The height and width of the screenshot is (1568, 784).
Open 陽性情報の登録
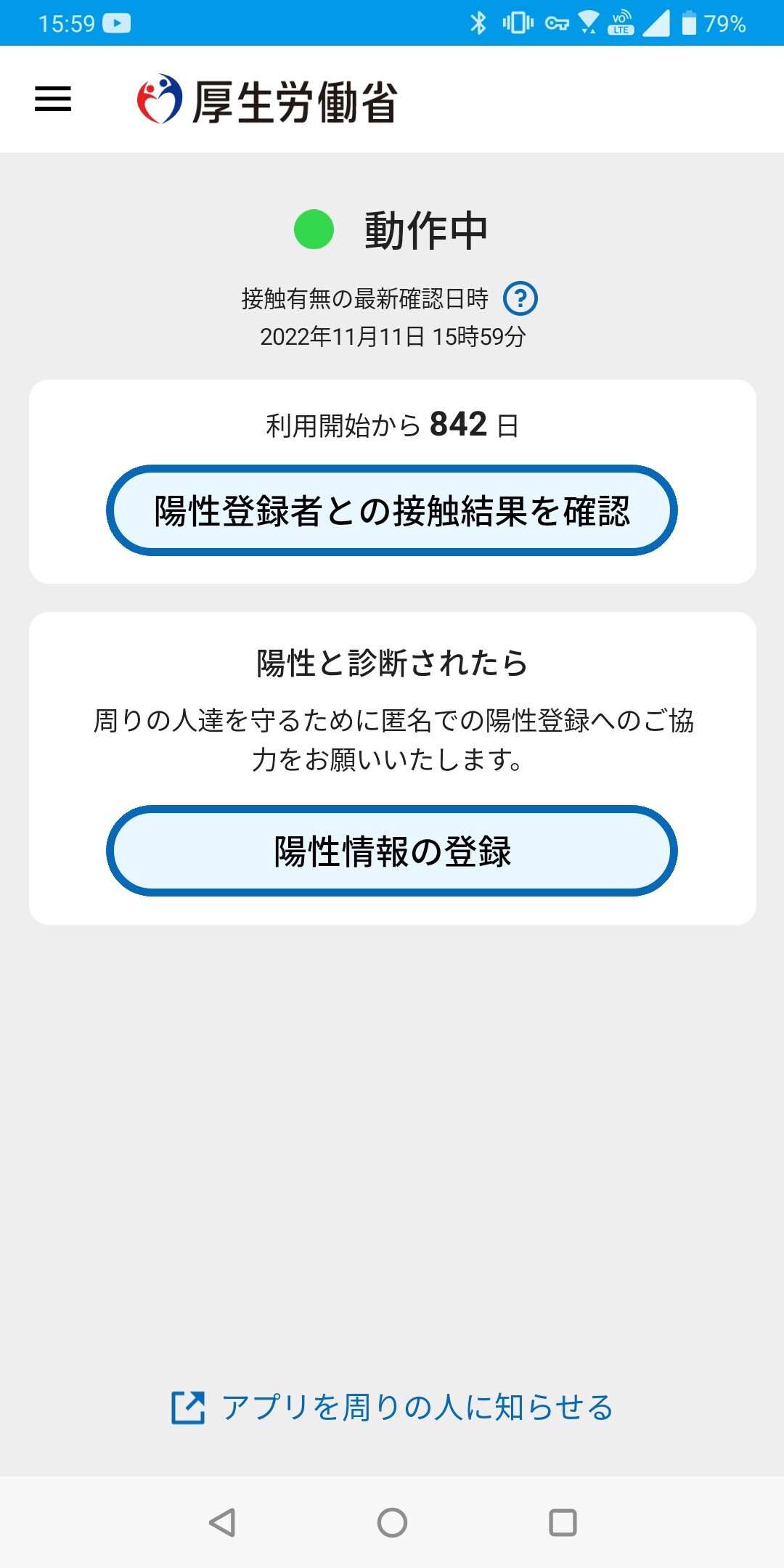tap(392, 851)
